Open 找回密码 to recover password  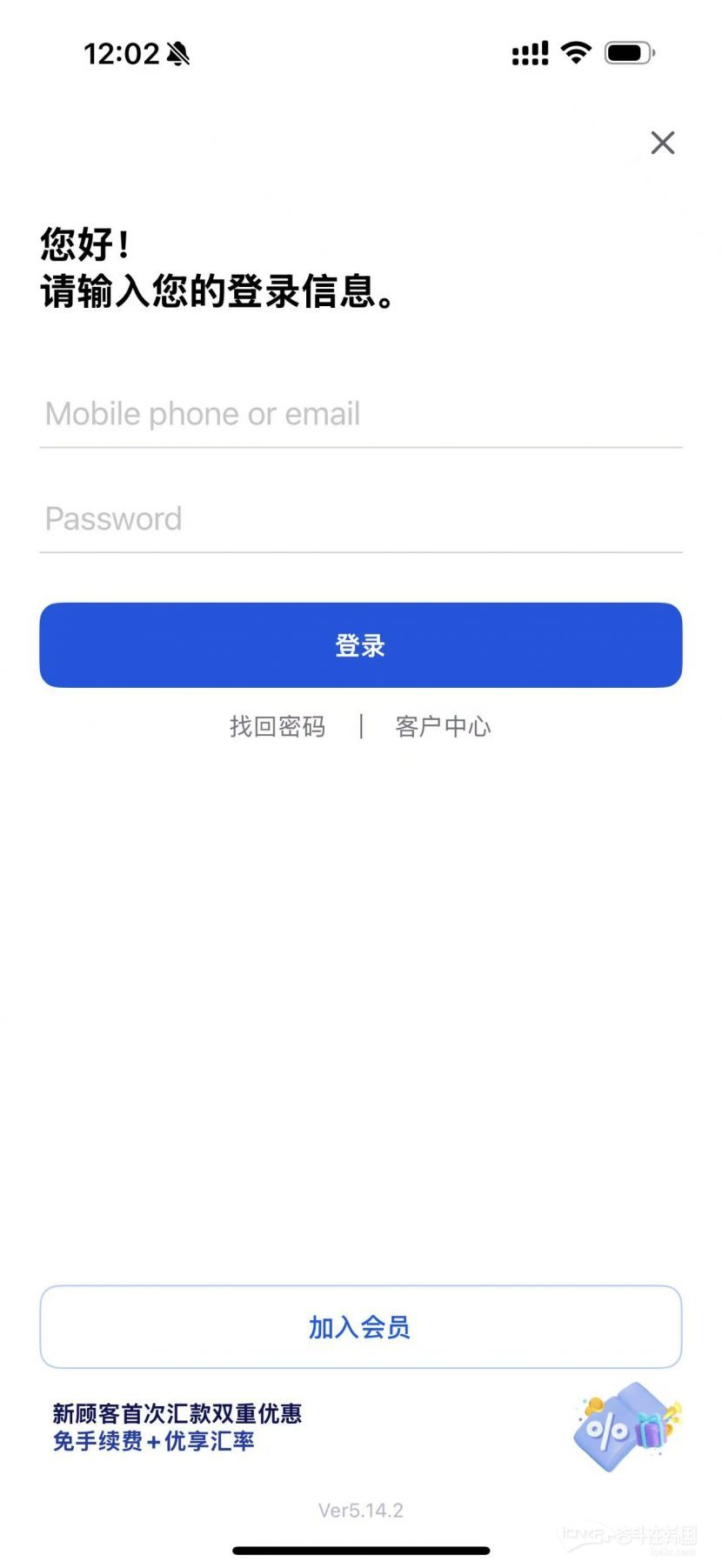(278, 727)
